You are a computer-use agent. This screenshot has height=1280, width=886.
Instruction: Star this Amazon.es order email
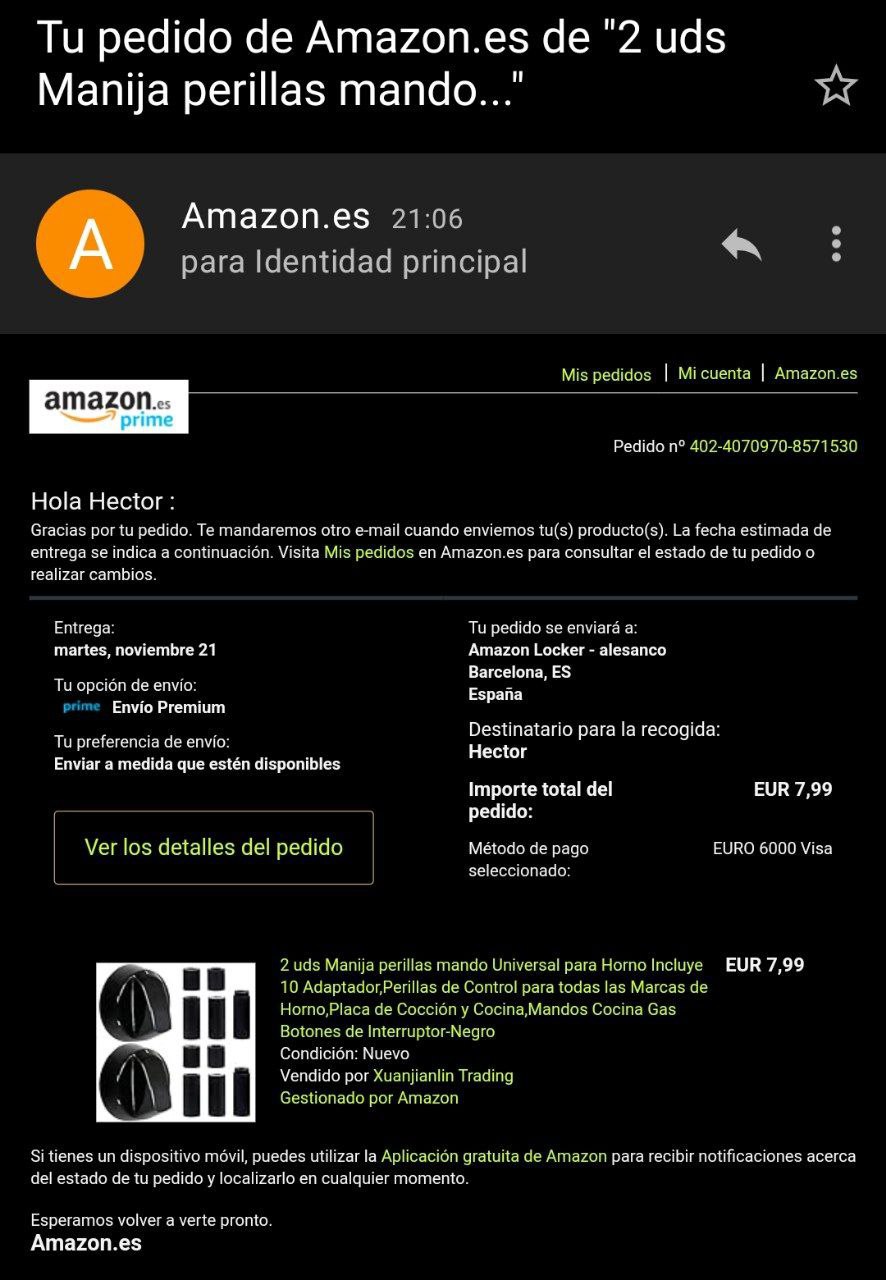835,86
